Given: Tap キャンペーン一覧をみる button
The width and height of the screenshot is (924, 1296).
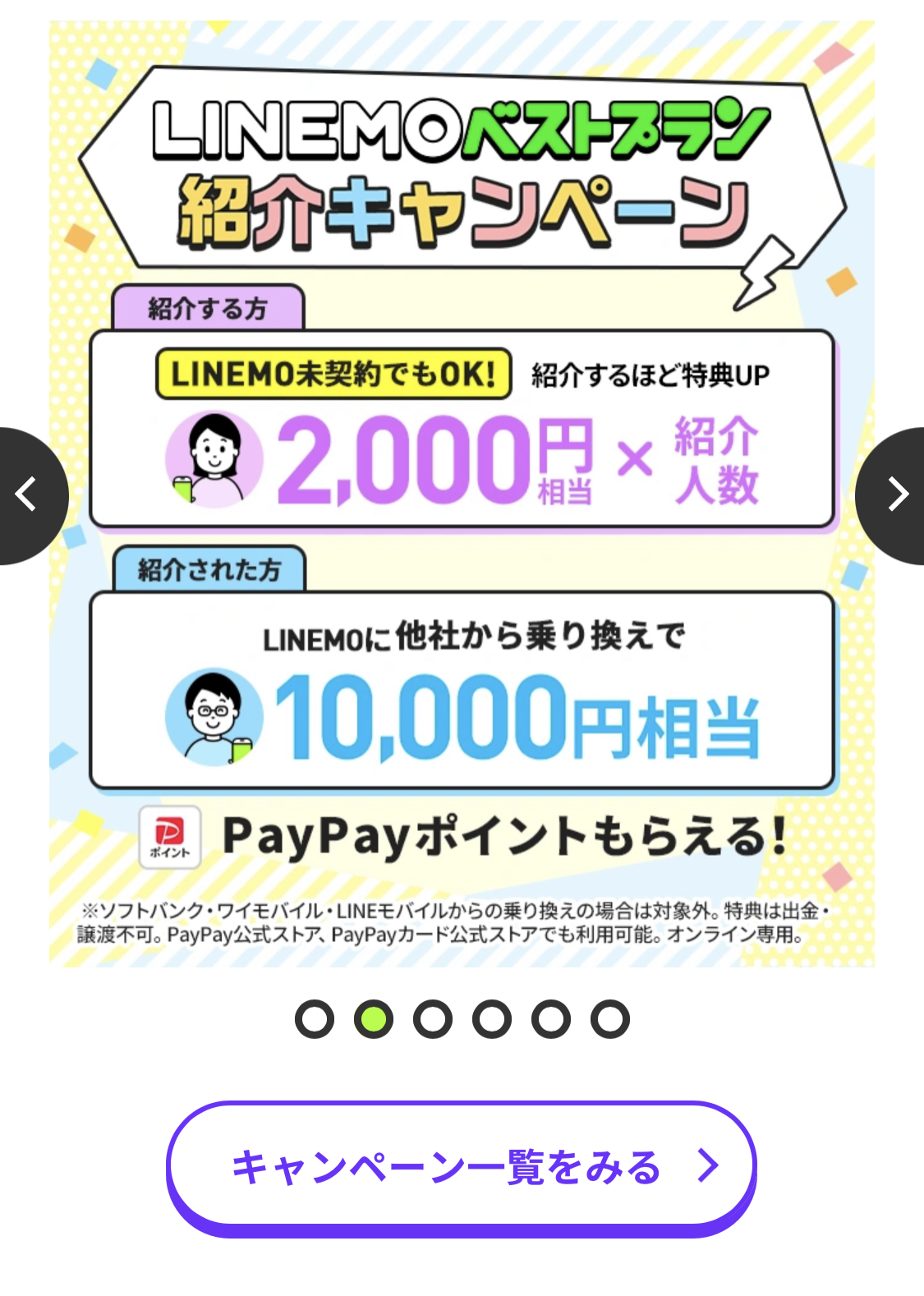Looking at the screenshot, I should [461, 1167].
